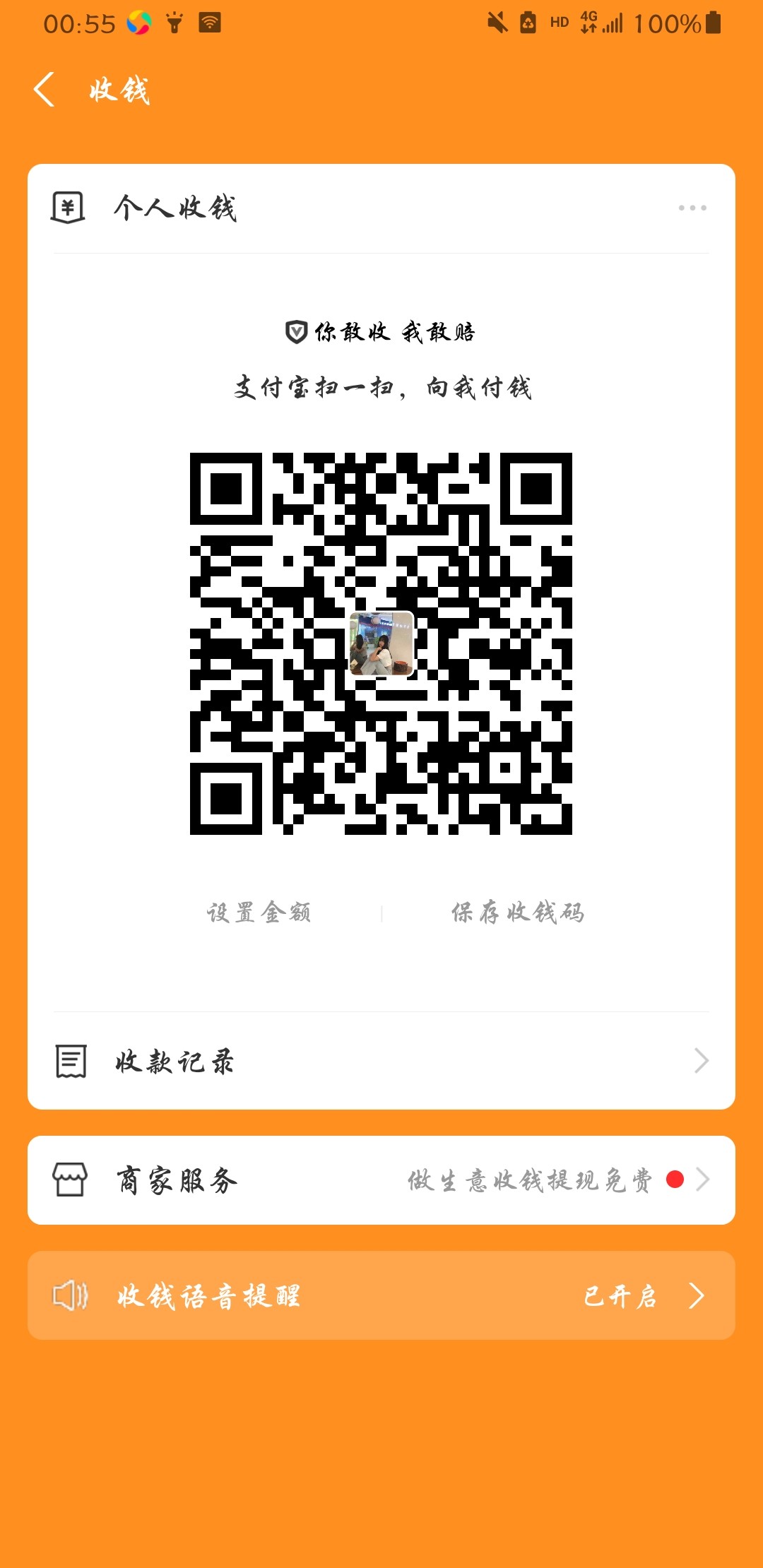
Task: Tap the back arrow to exit 收钱
Action: [44, 90]
